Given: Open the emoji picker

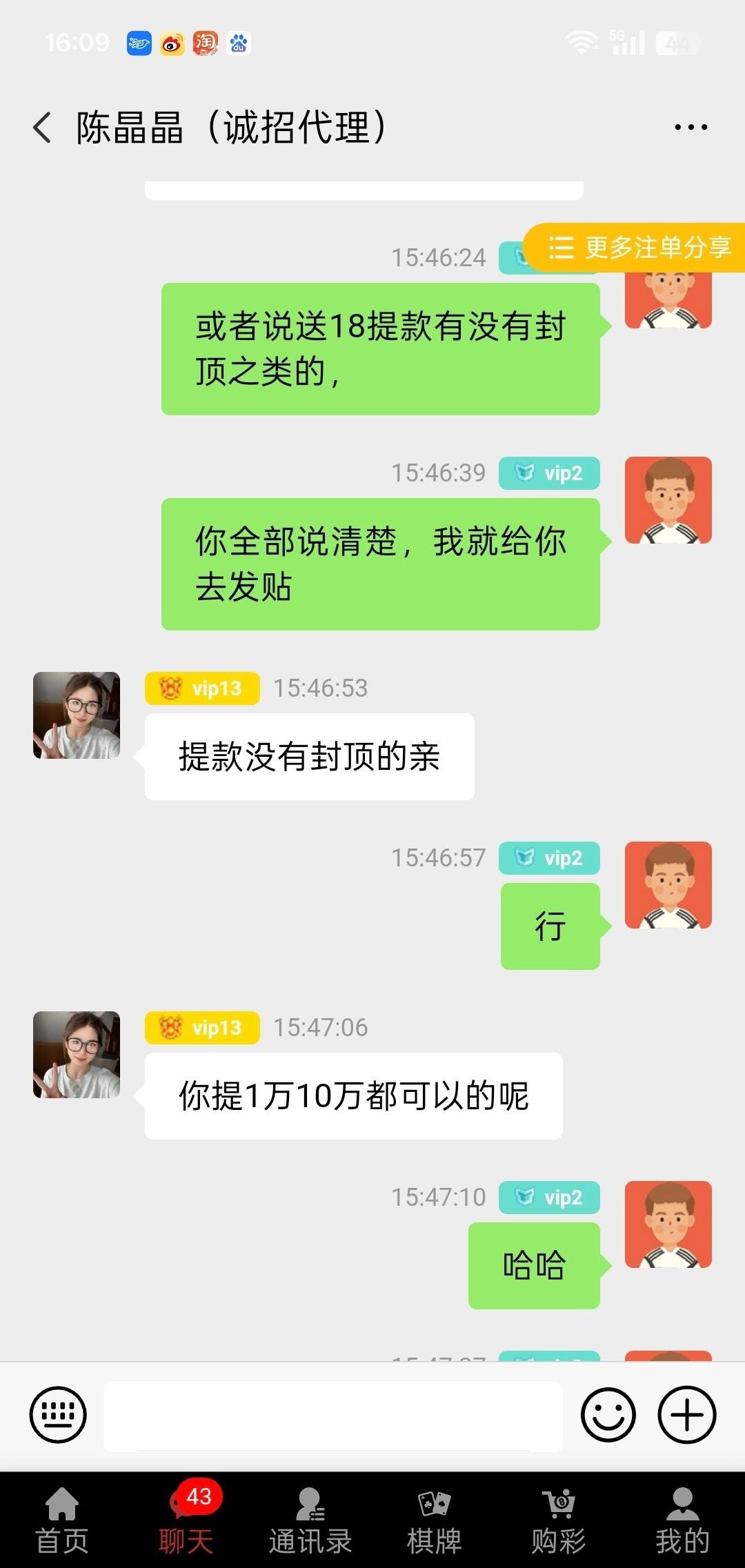Looking at the screenshot, I should (608, 1414).
